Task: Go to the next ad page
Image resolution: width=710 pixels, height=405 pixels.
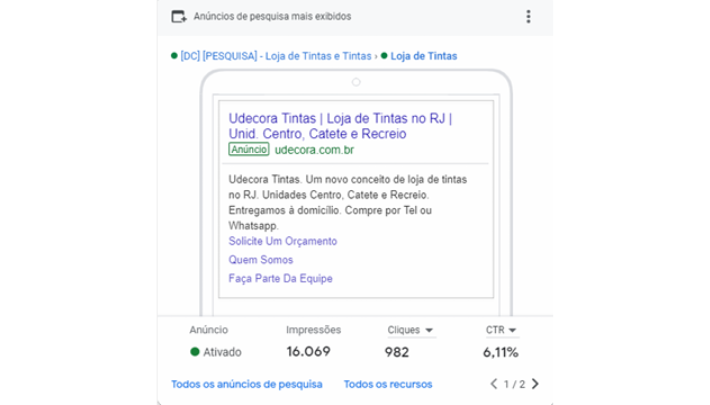Action: tap(536, 383)
